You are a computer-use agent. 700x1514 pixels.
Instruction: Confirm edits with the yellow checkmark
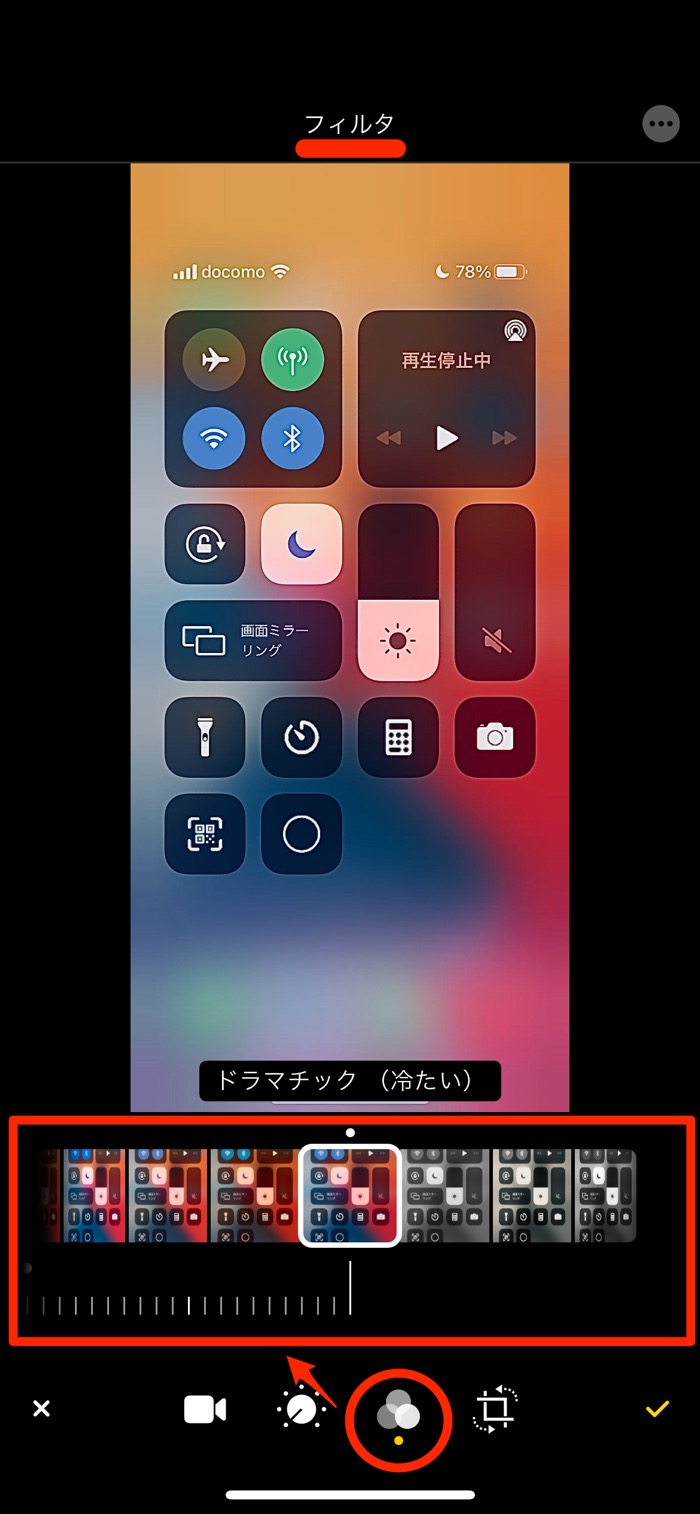(x=657, y=1409)
